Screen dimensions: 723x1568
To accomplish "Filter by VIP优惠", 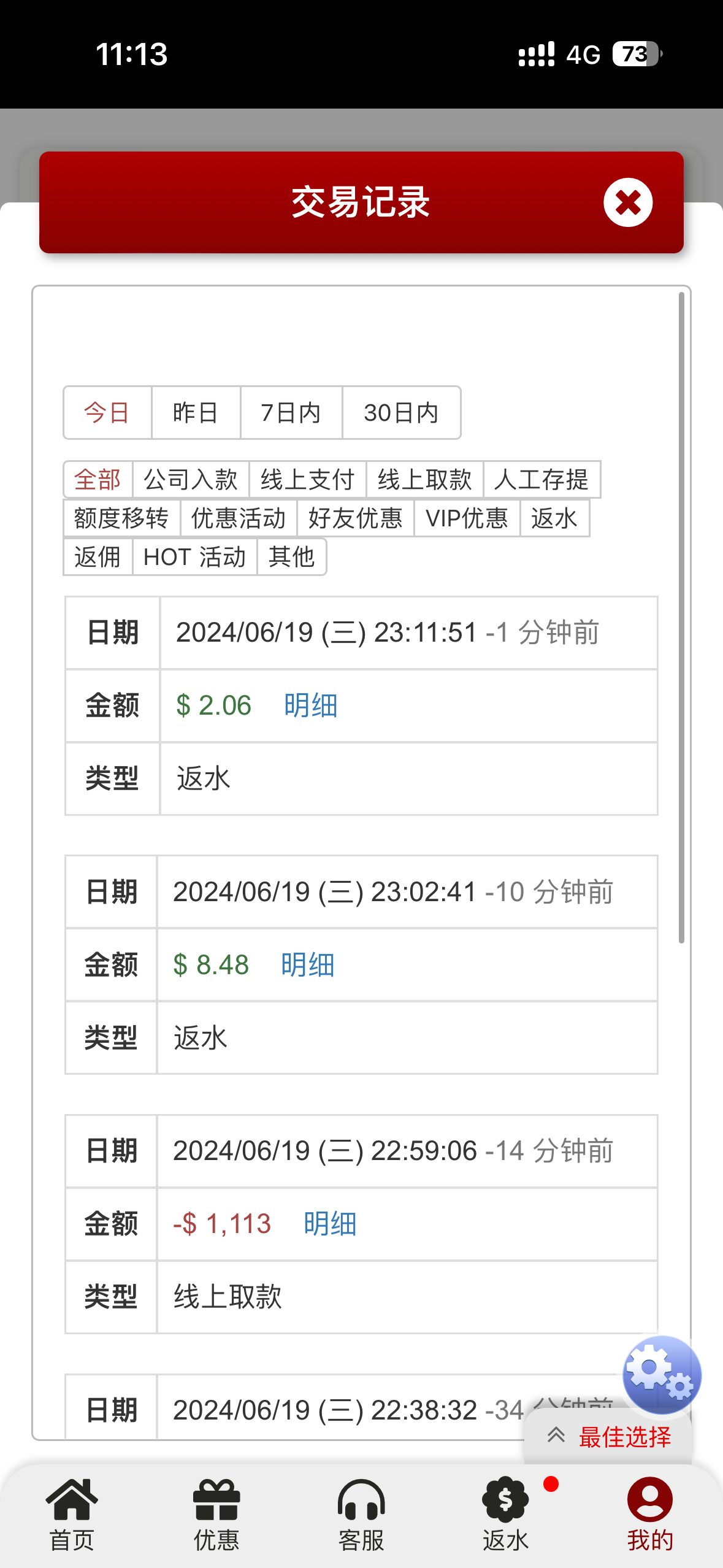I will (467, 518).
